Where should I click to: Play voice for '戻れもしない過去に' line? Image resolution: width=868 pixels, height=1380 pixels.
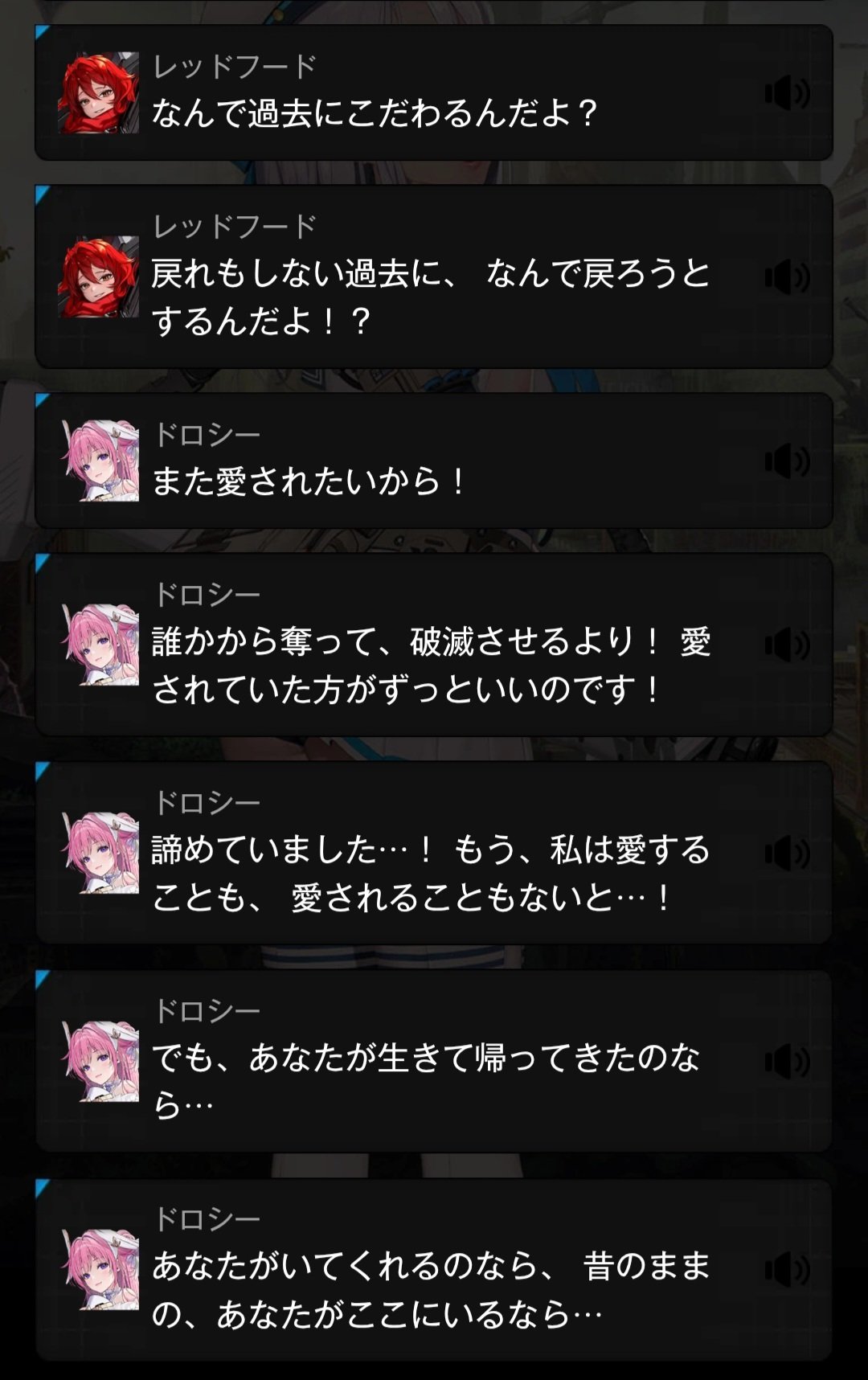787,278
